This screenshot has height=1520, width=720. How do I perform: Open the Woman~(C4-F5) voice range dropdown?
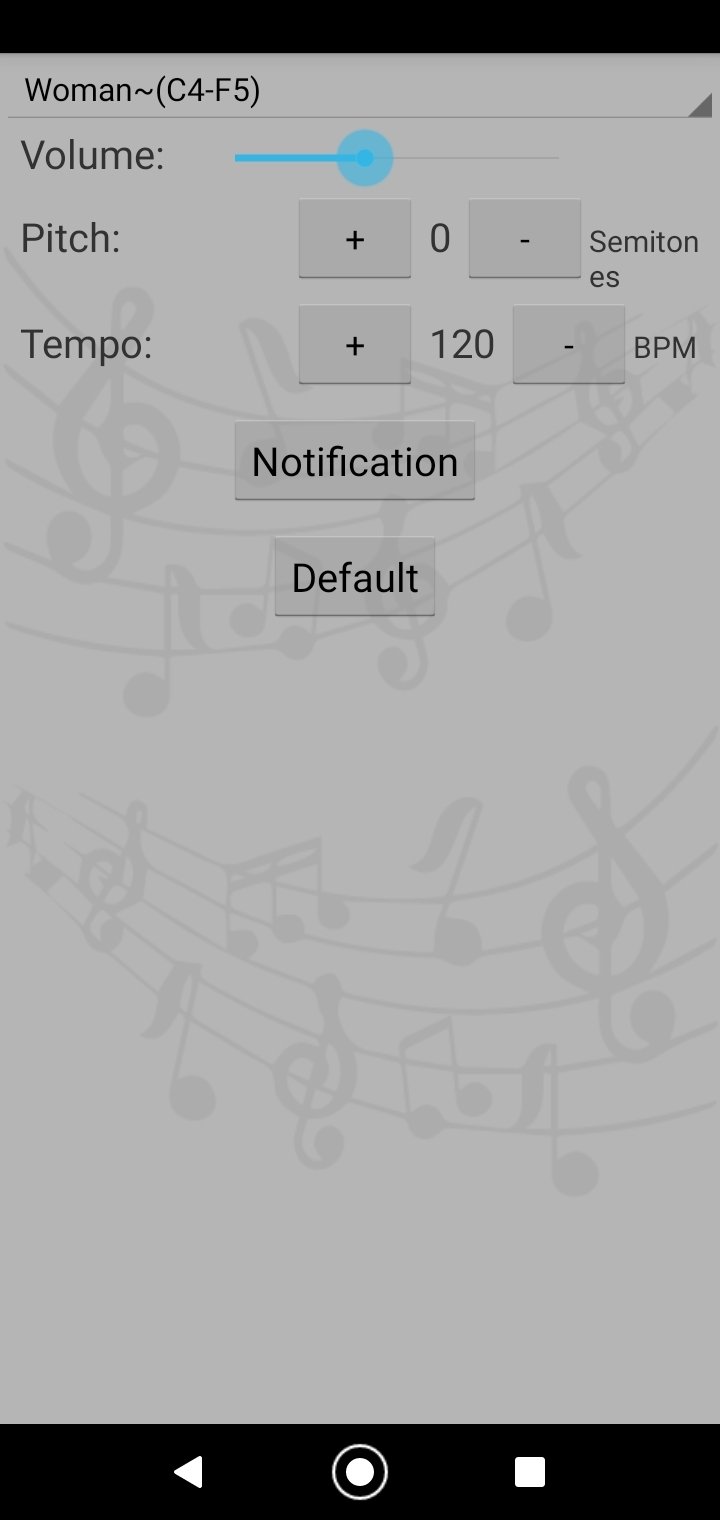coord(360,90)
